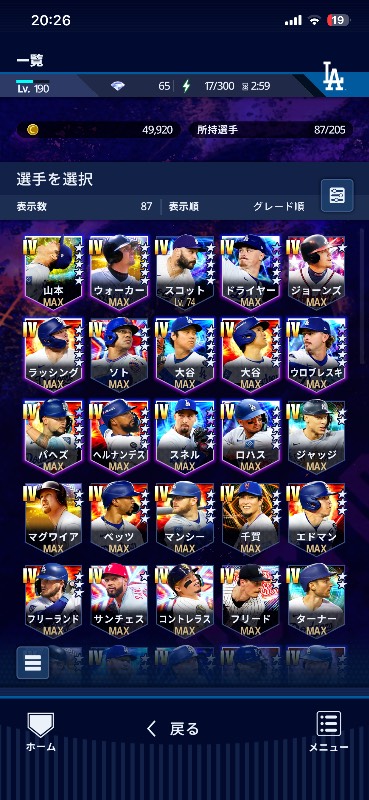
Task: Open the ドライヤー player card
Action: 251,273
